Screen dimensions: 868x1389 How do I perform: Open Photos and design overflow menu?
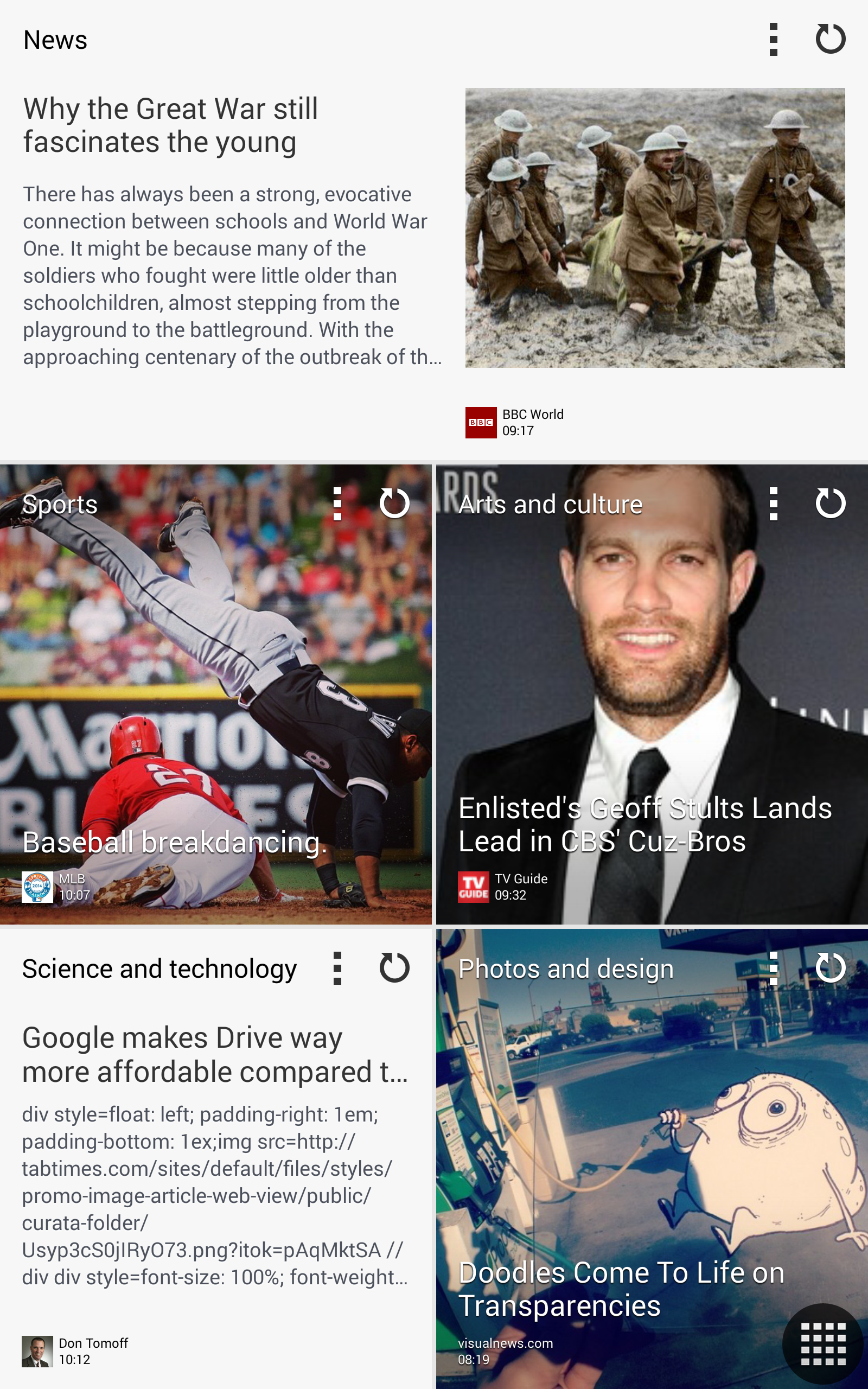773,969
